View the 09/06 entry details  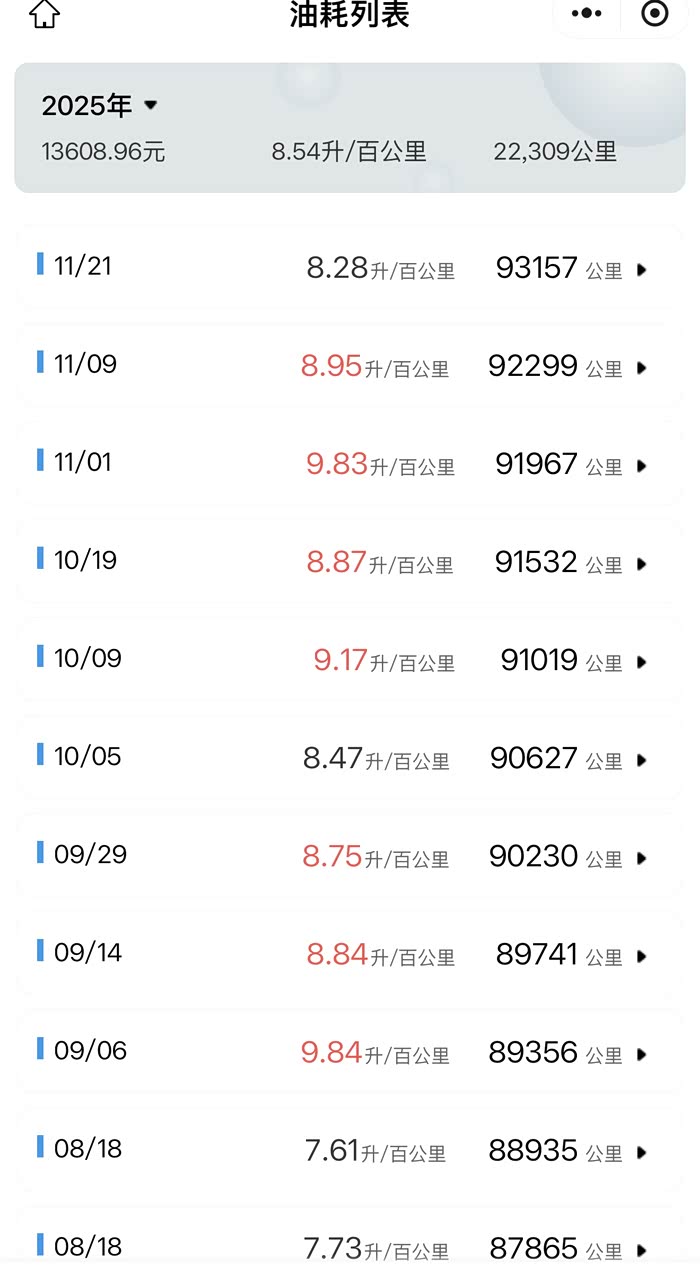tap(349, 1052)
